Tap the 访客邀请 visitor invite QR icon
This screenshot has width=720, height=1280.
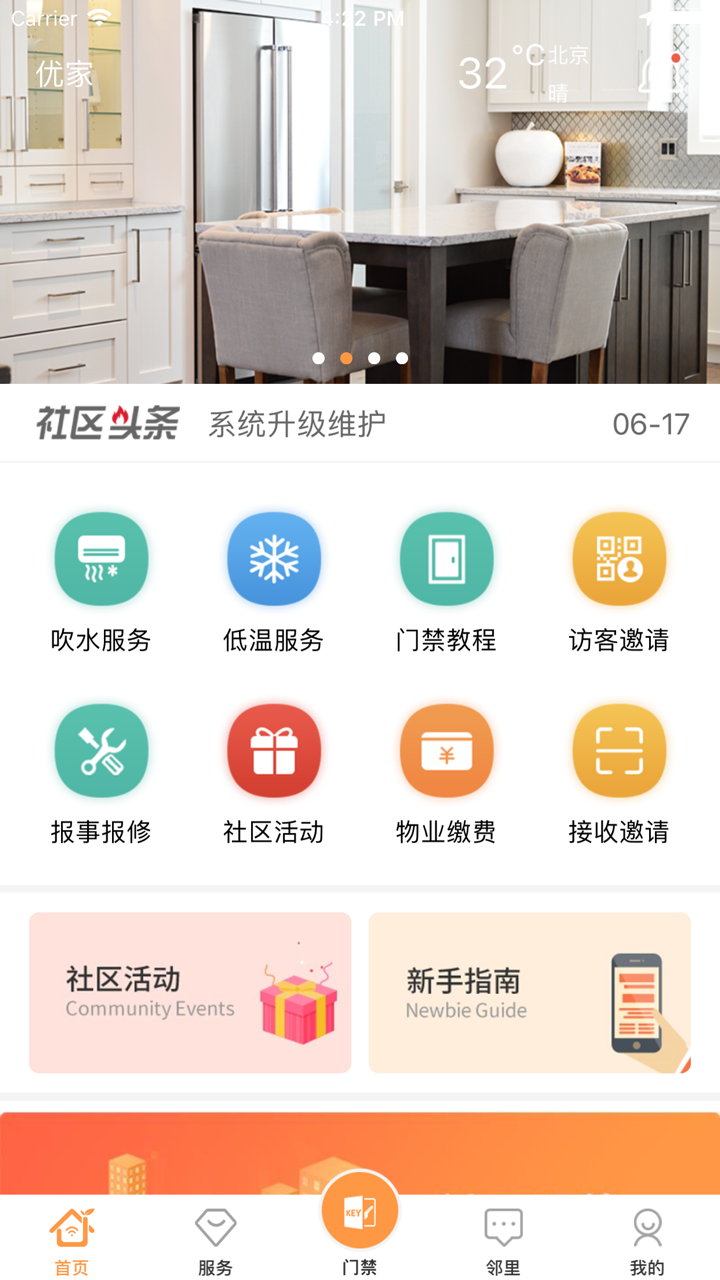(619, 558)
